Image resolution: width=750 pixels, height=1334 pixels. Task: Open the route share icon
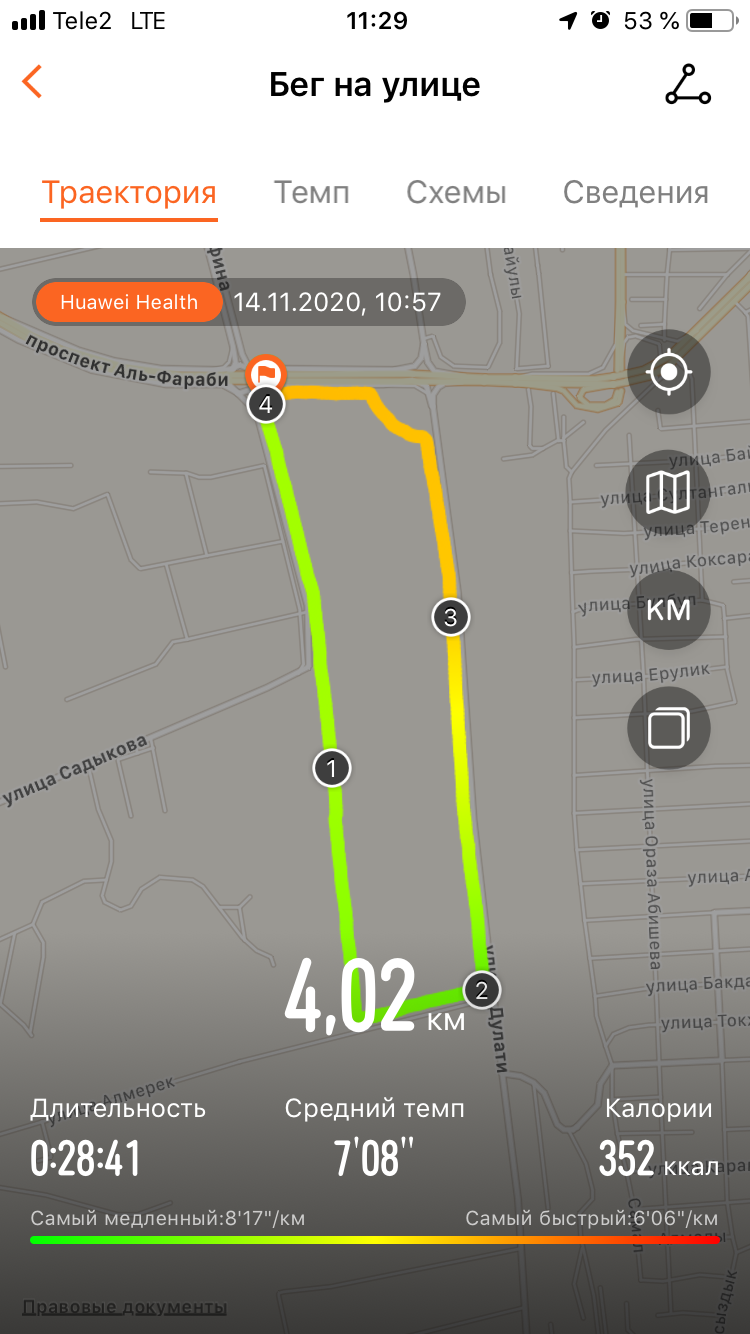687,85
